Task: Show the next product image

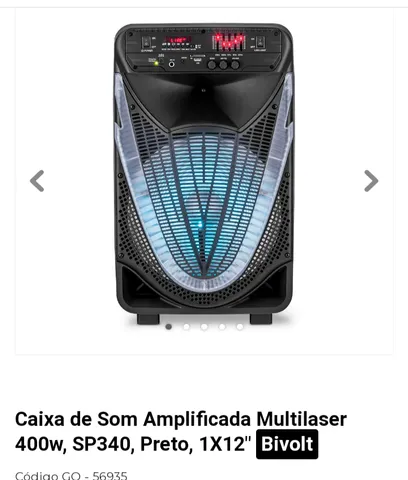Action: click(x=371, y=181)
